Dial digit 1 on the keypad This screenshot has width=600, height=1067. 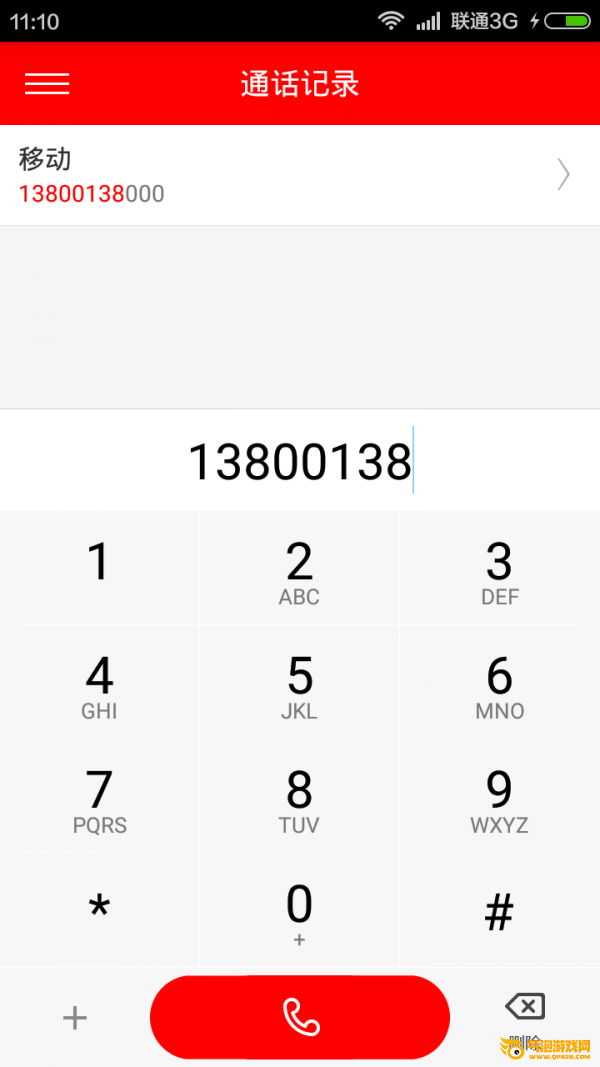[x=99, y=568]
